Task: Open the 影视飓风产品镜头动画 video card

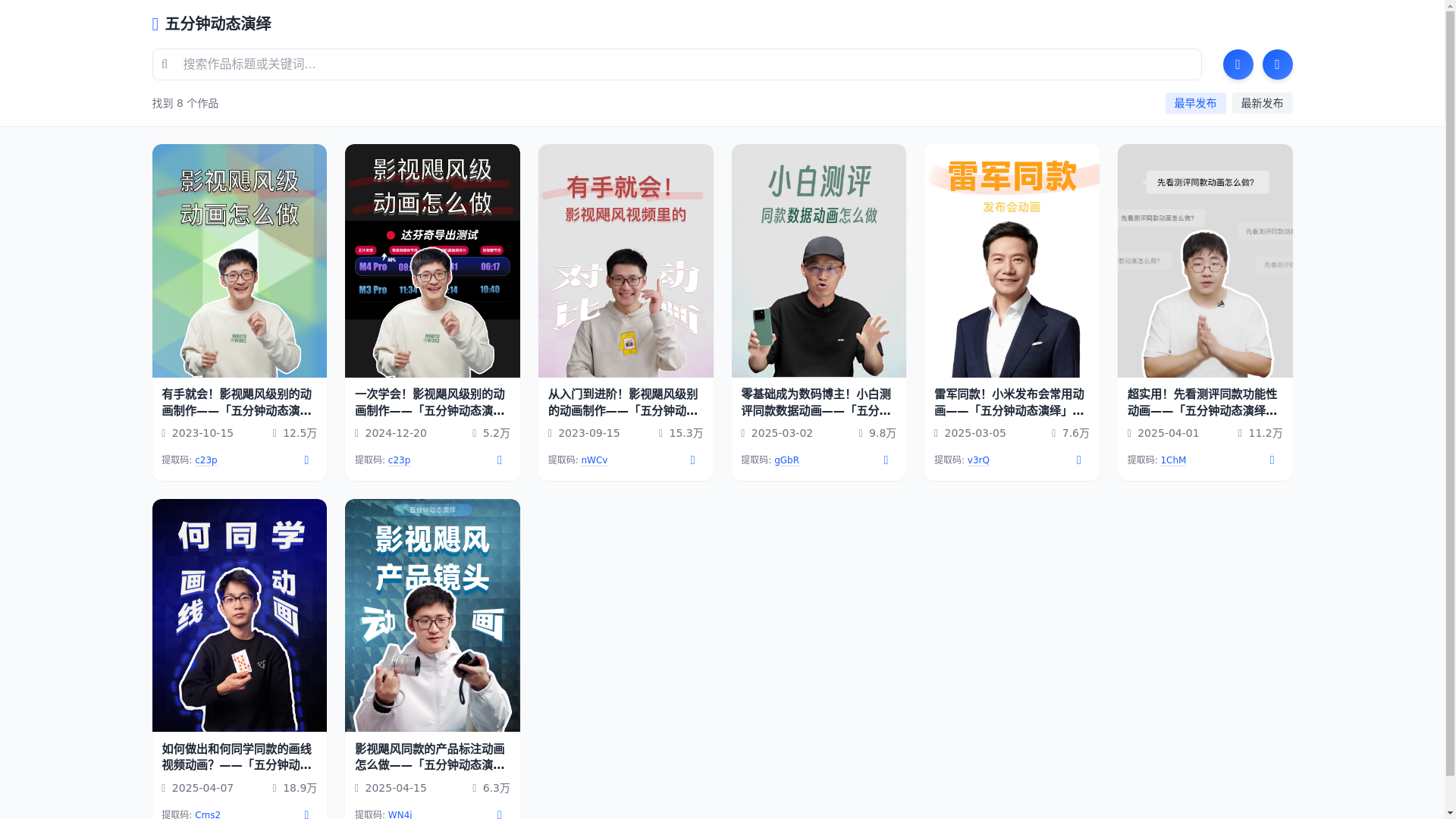Action: (432, 615)
